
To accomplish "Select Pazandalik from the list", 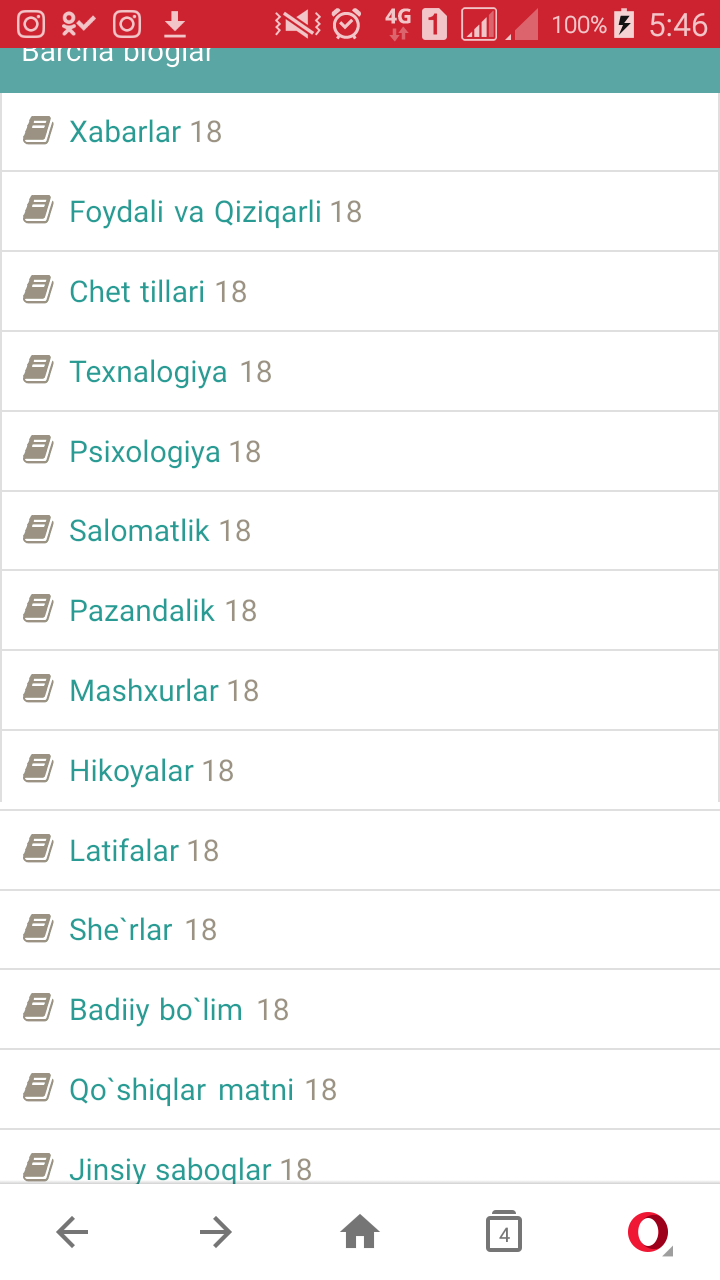I will point(142,611).
